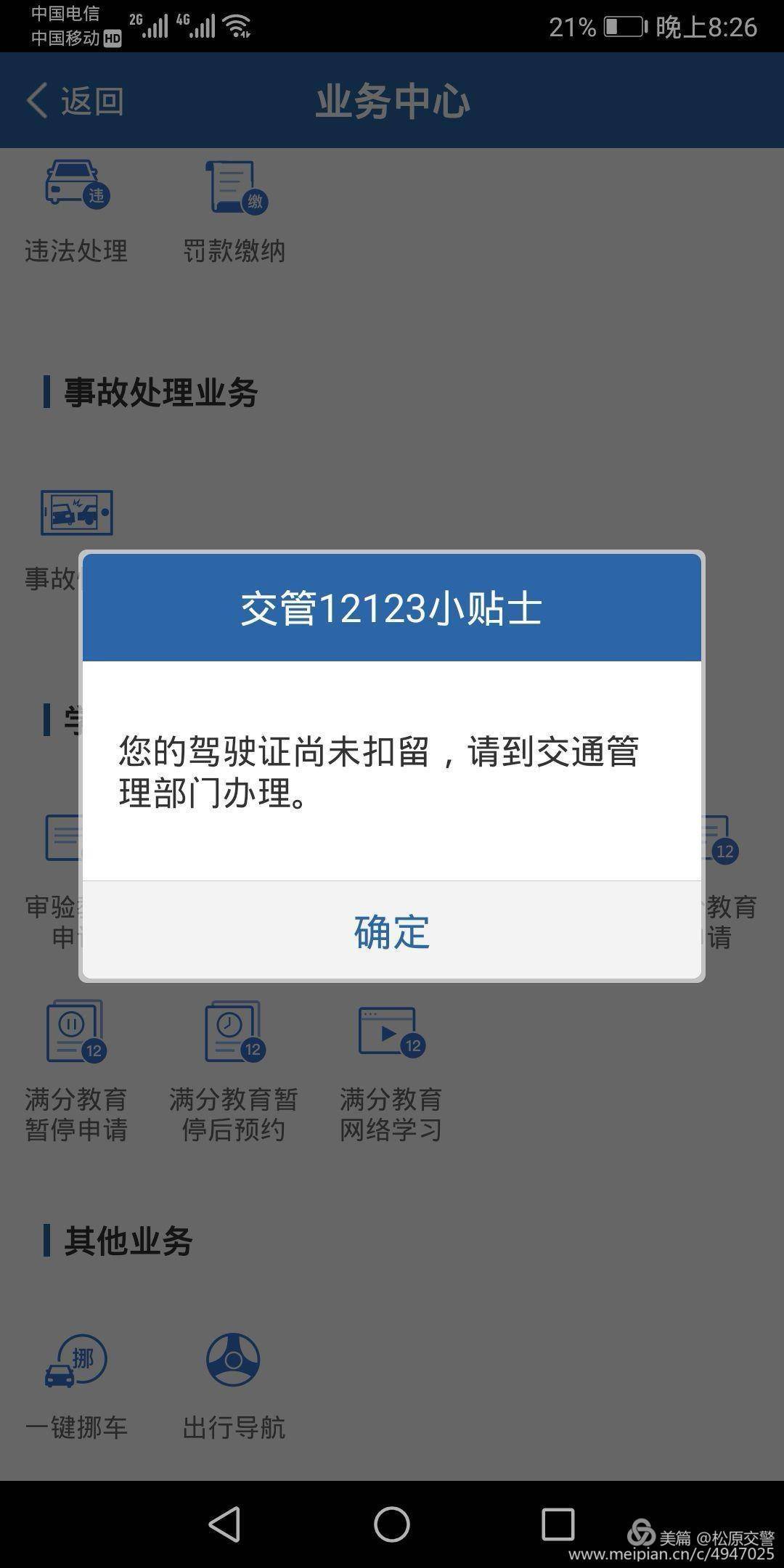Tap the system home button

click(392, 1524)
